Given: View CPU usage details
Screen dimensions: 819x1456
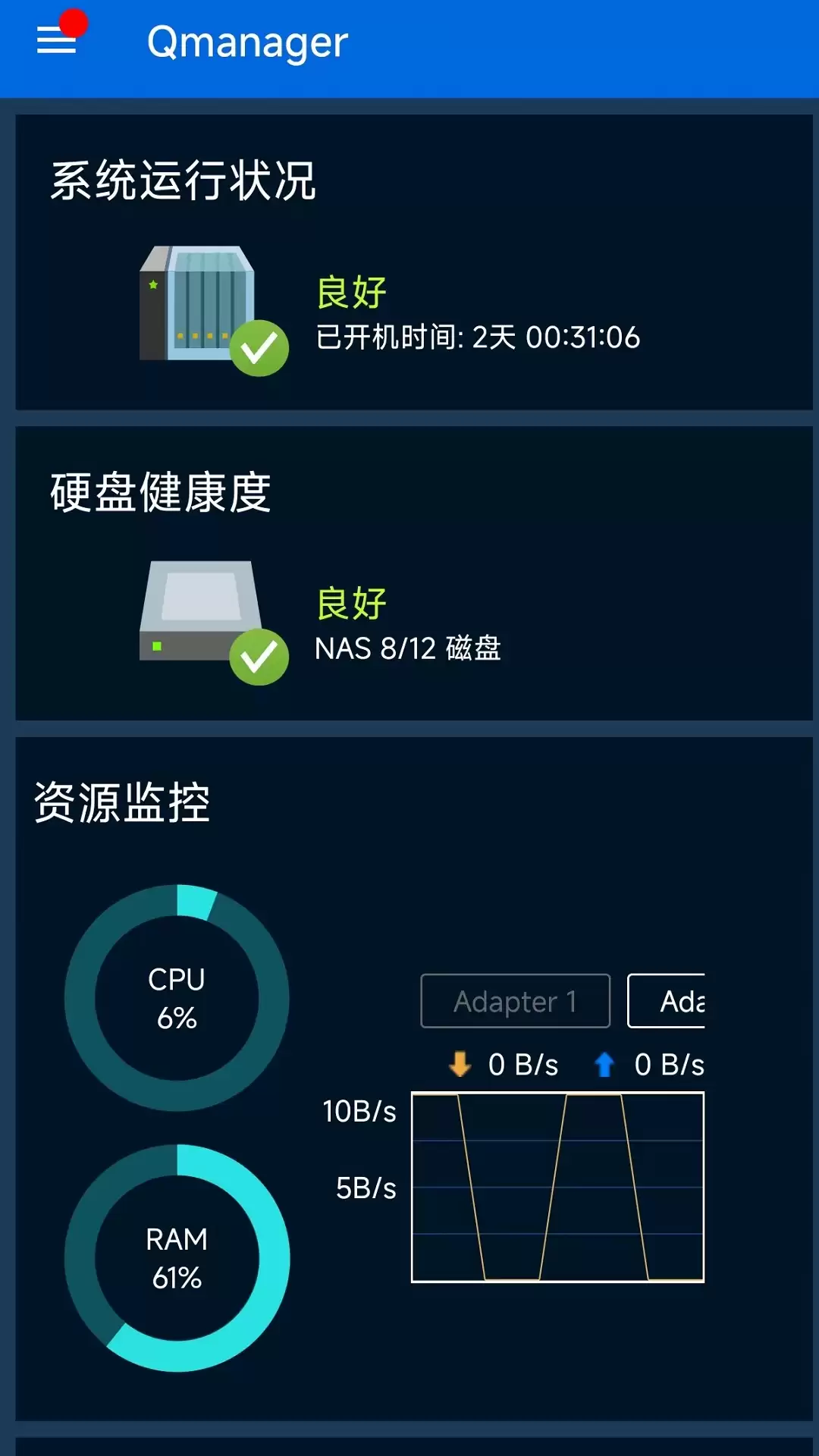Looking at the screenshot, I should pyautogui.click(x=177, y=998).
